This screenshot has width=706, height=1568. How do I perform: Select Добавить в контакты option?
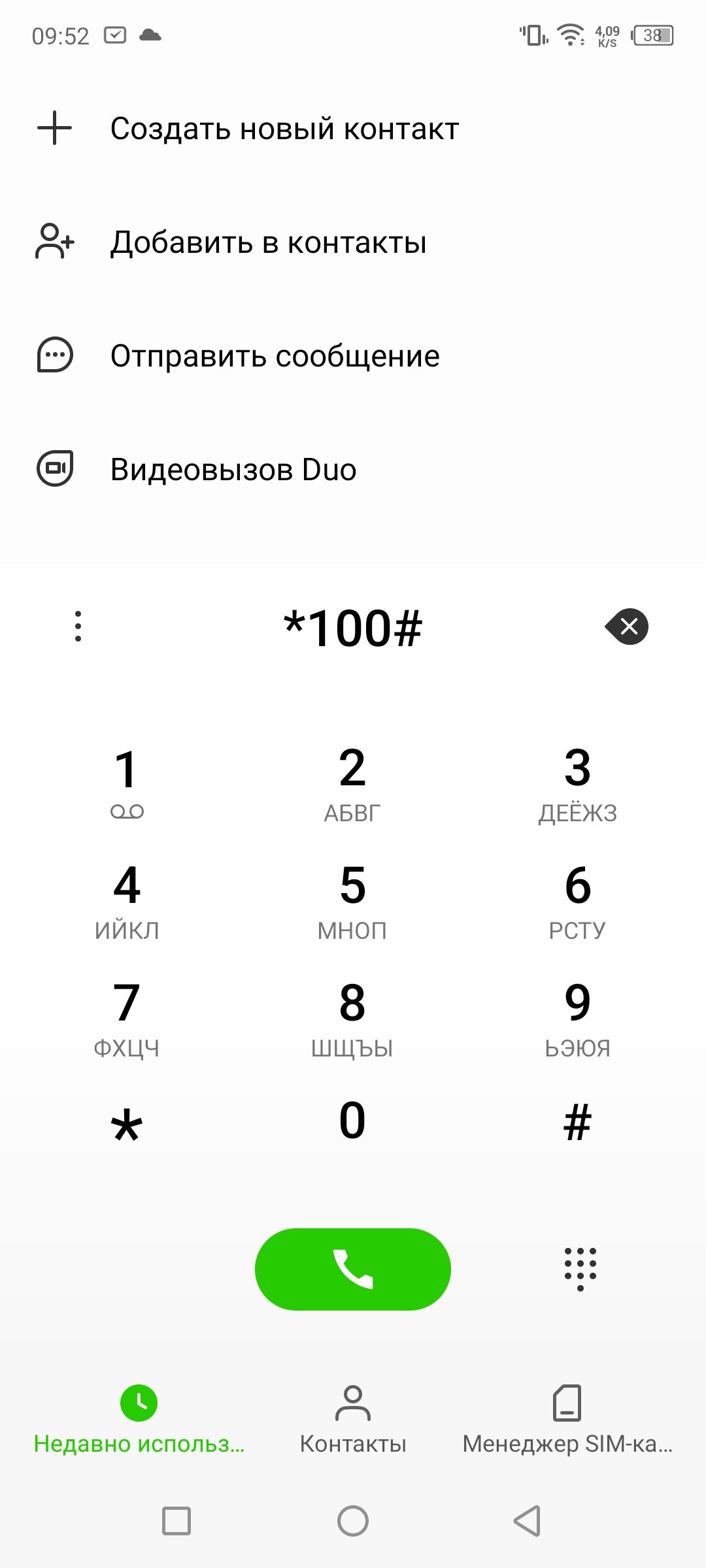tap(353, 242)
